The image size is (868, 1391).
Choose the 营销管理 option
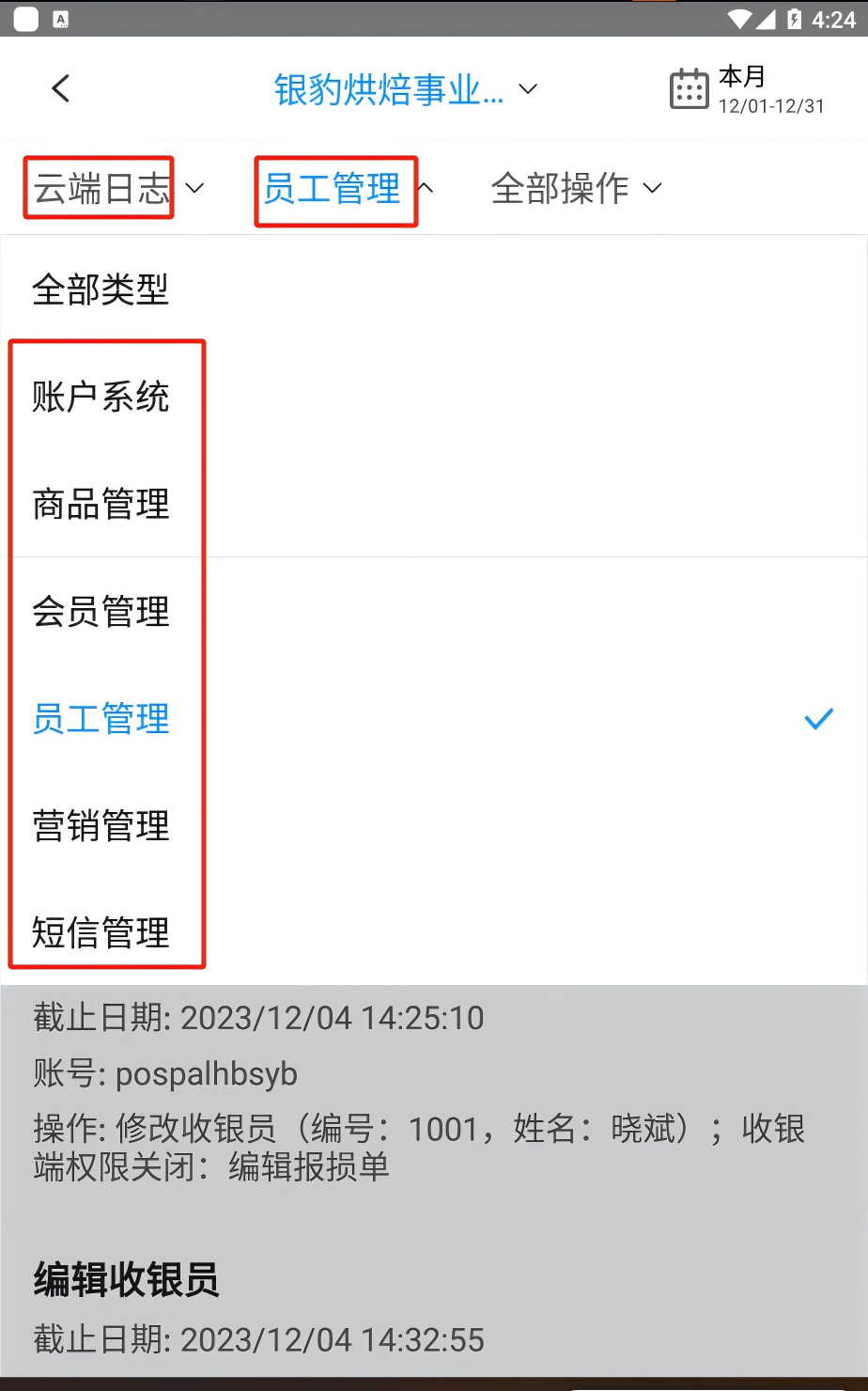tap(434, 826)
